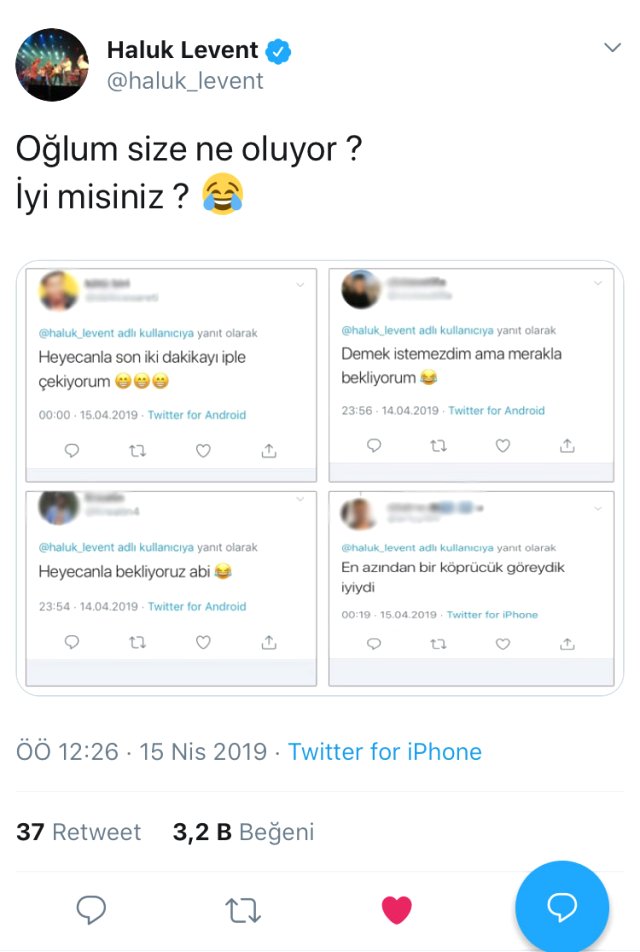This screenshot has height=952, width=640.
Task: Open the @haluk_levent profile handle
Action: 185,82
